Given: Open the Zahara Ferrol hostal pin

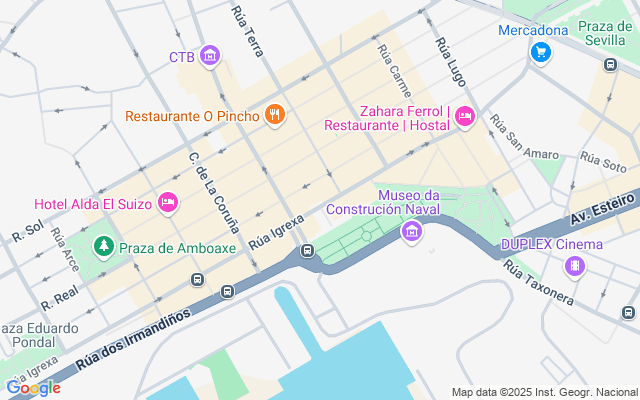Looking at the screenshot, I should click(x=464, y=118).
